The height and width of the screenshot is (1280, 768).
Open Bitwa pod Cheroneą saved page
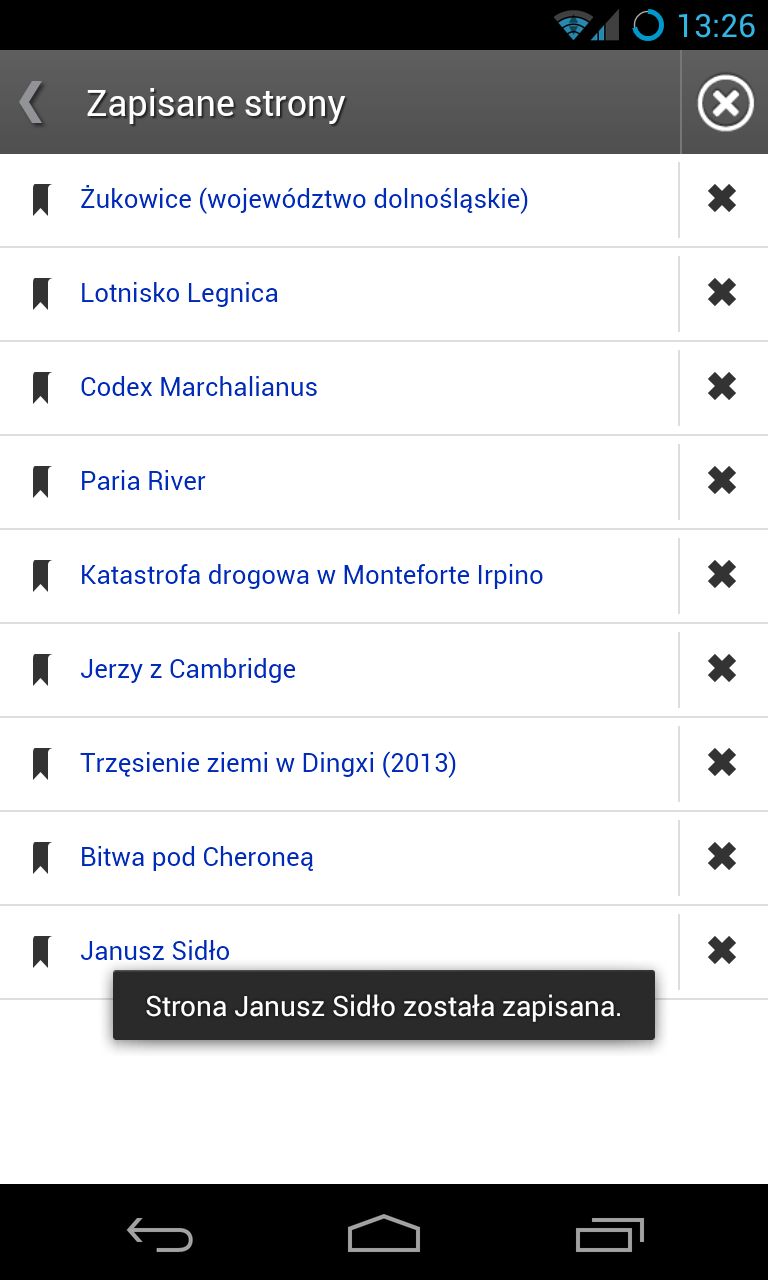[x=339, y=858]
